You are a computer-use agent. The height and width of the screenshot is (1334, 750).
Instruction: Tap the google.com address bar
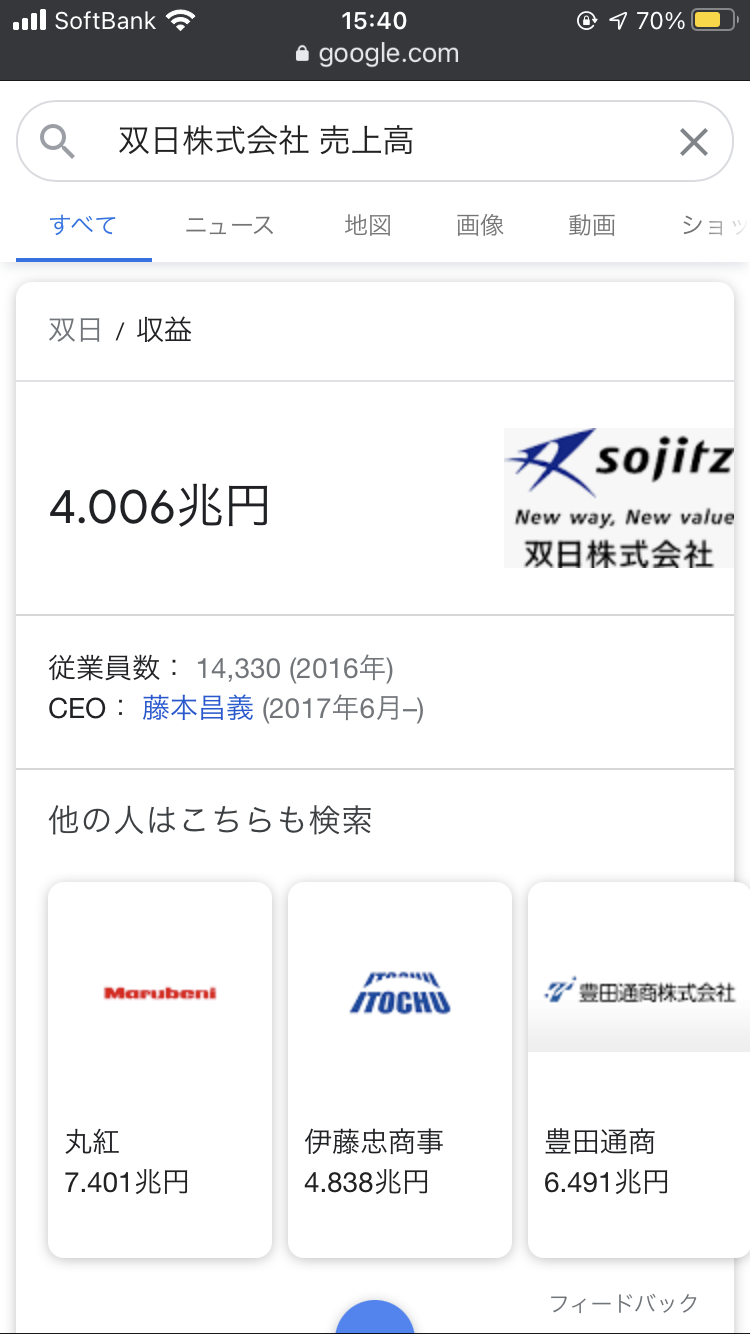[x=376, y=54]
